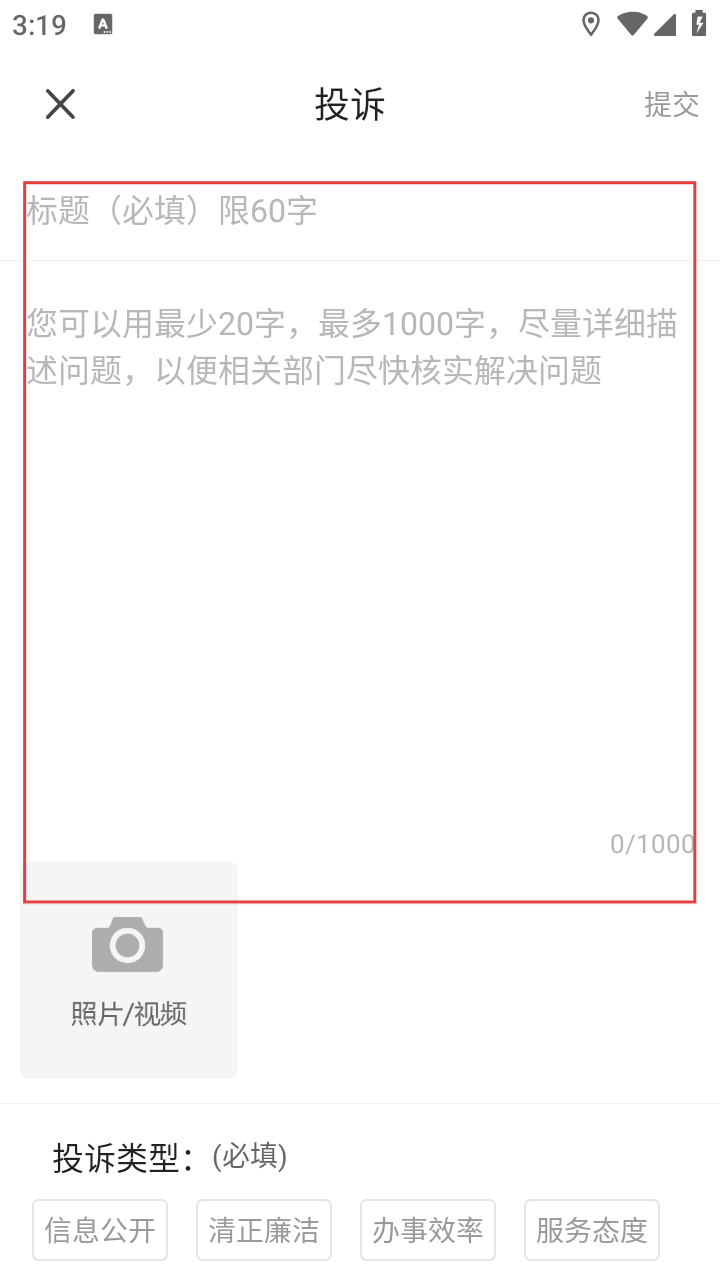This screenshot has width=720, height=1280.
Task: Pick the 办事效率 complaint type
Action: coord(428,1230)
